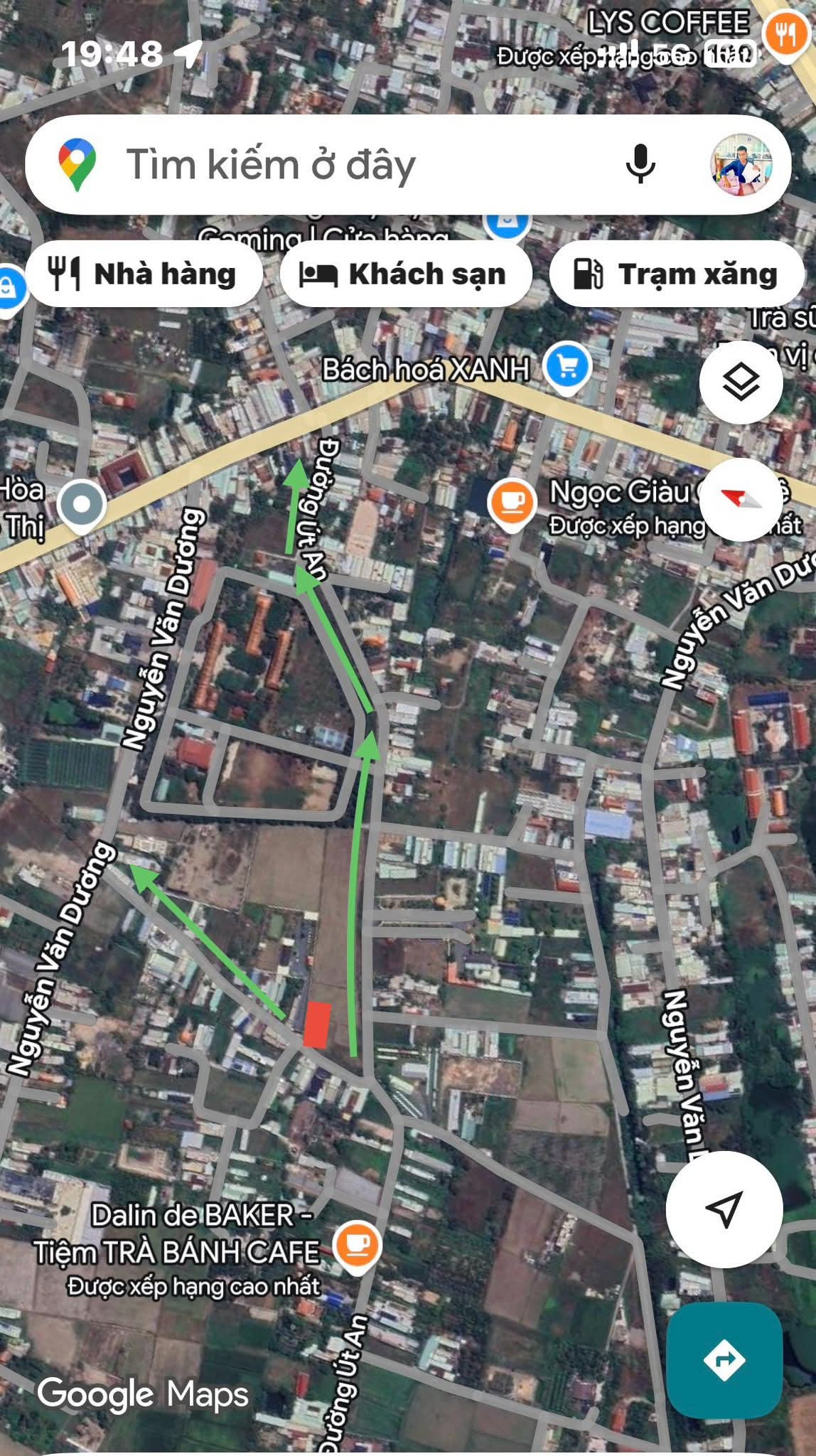The image size is (816, 1456).
Task: Open the directions button
Action: [724, 1360]
